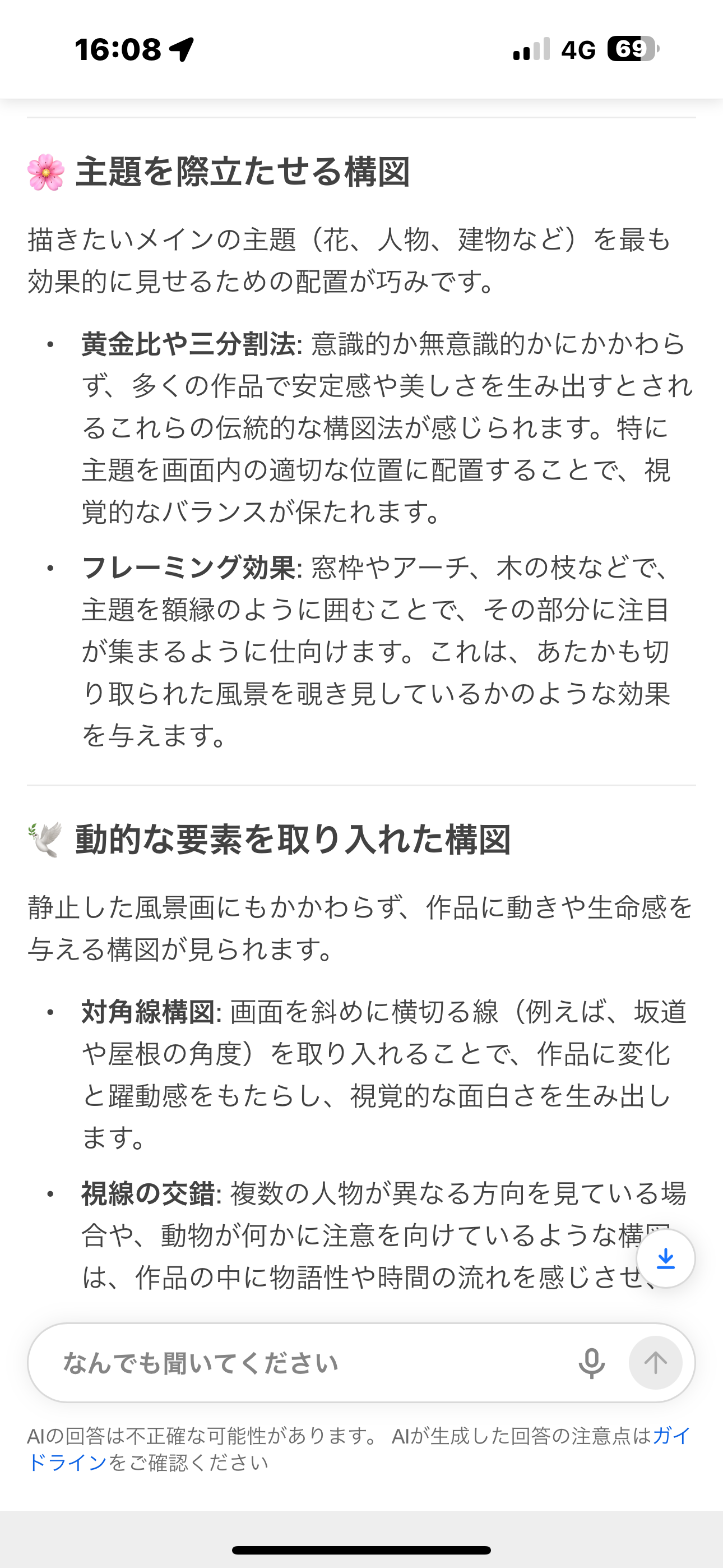The image size is (723, 1568).
Task: Tap the なんでも聞いてください input field
Action: click(292, 1363)
